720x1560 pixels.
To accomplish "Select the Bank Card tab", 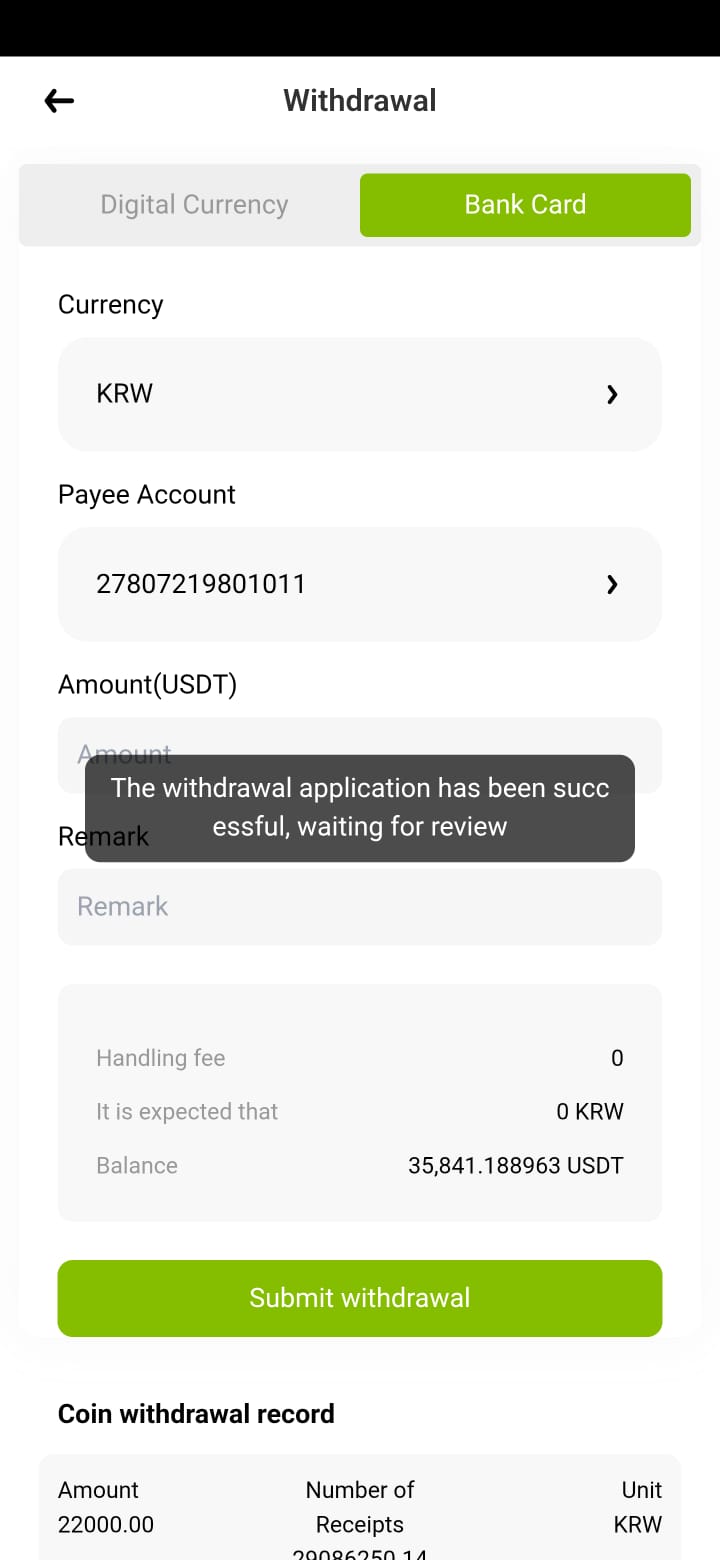I will (525, 205).
